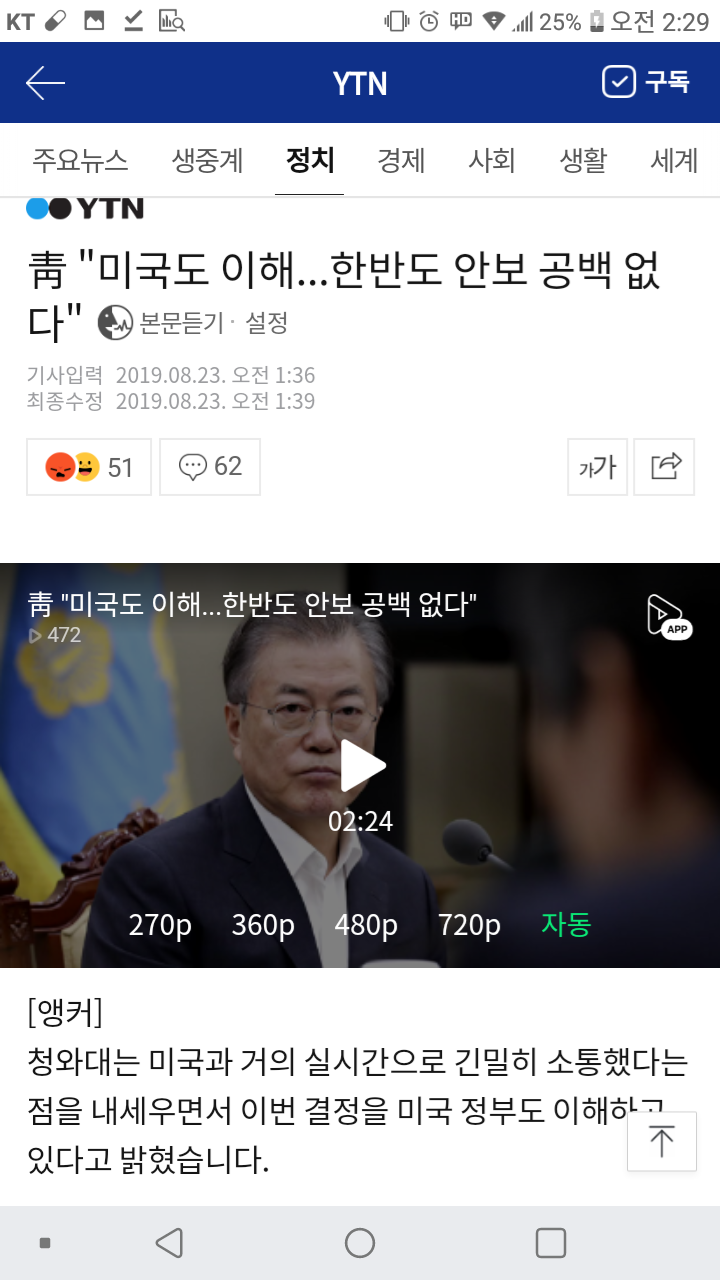Viewport: 720px width, 1280px height.
Task: Open the reactions button showing 51
Action: point(89,467)
